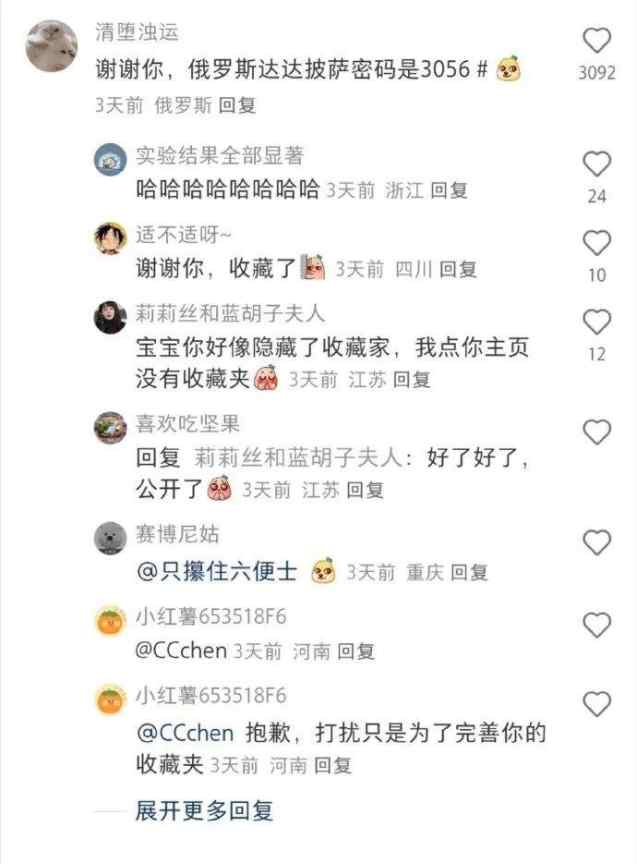Reply to 清堕浊运's comment
The image size is (637, 864).
tap(237, 104)
